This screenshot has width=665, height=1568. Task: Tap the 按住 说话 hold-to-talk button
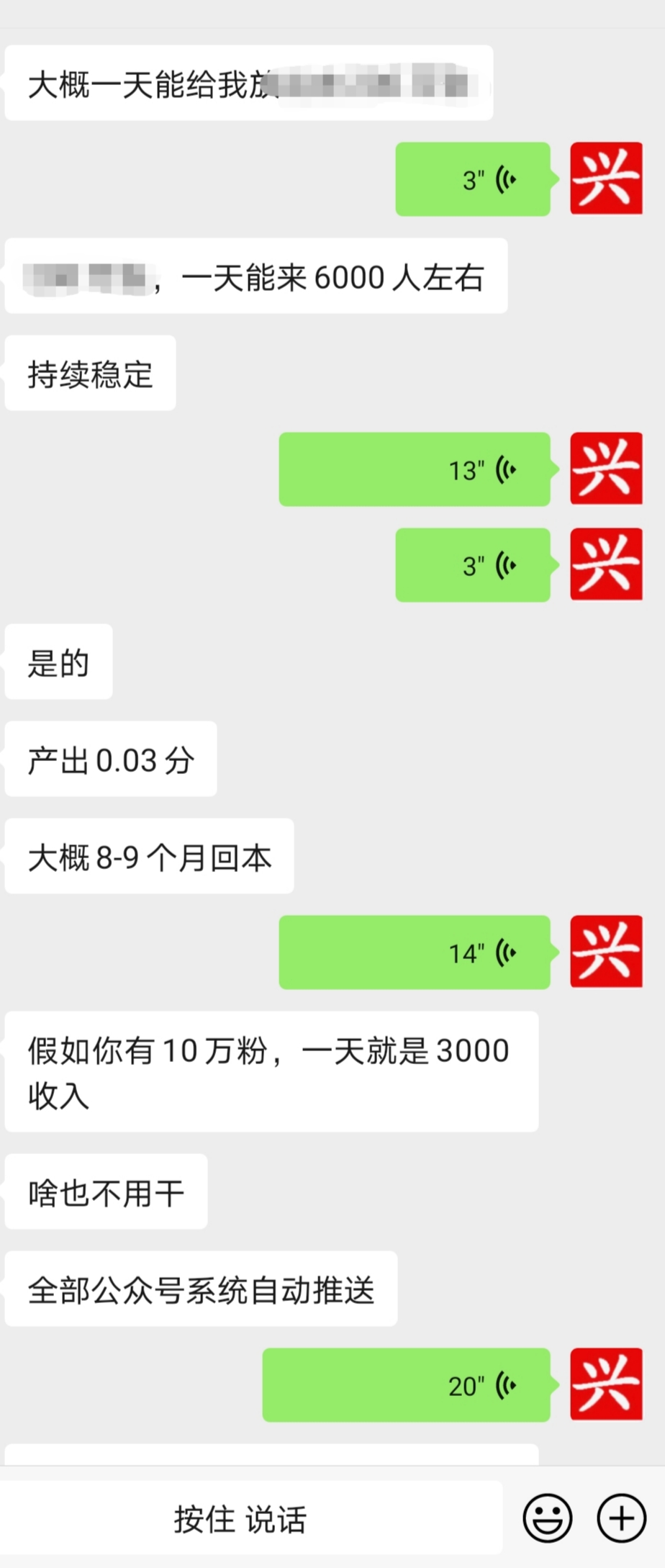click(240, 1519)
